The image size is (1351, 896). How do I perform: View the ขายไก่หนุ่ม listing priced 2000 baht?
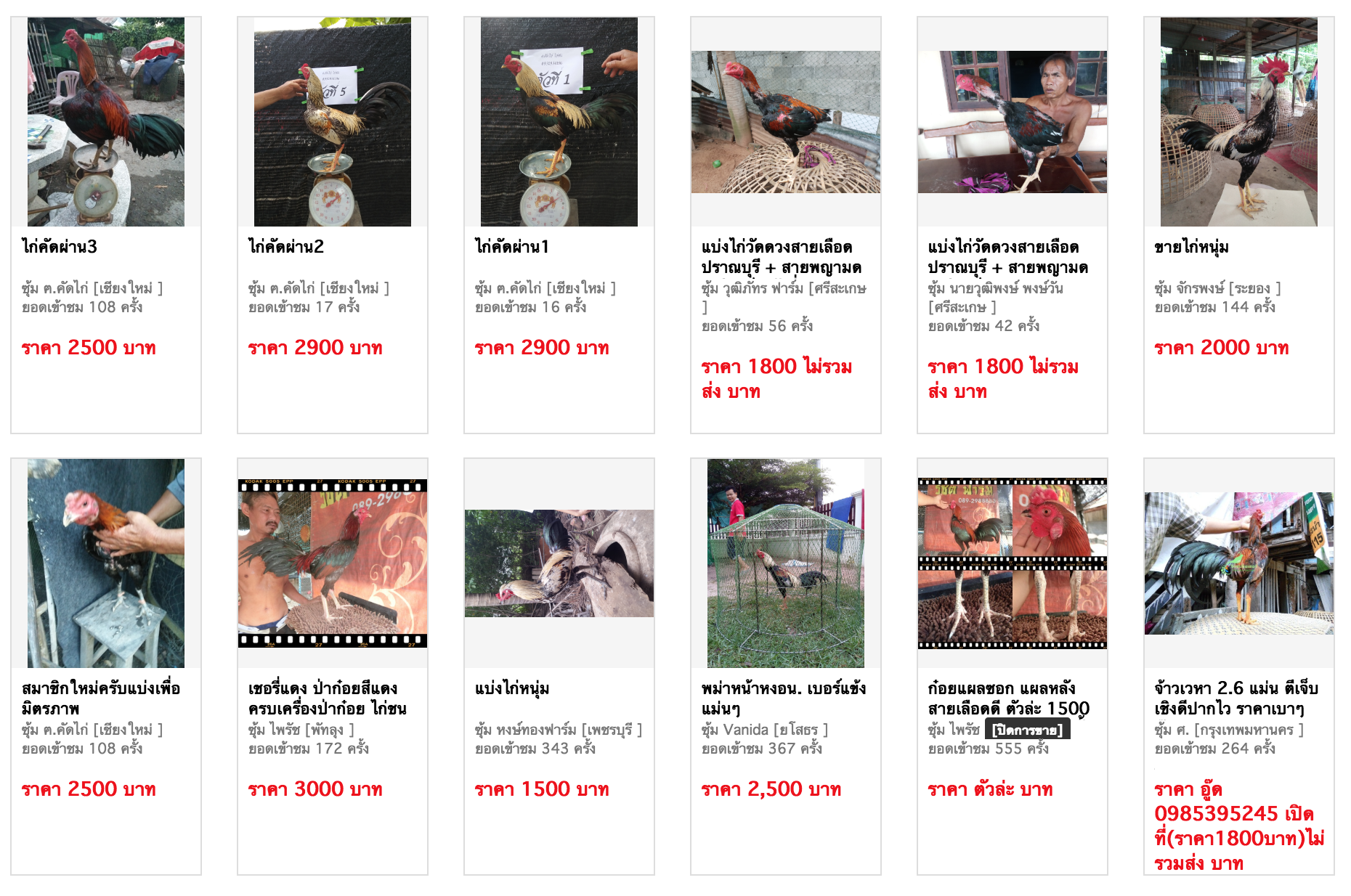point(1191,247)
